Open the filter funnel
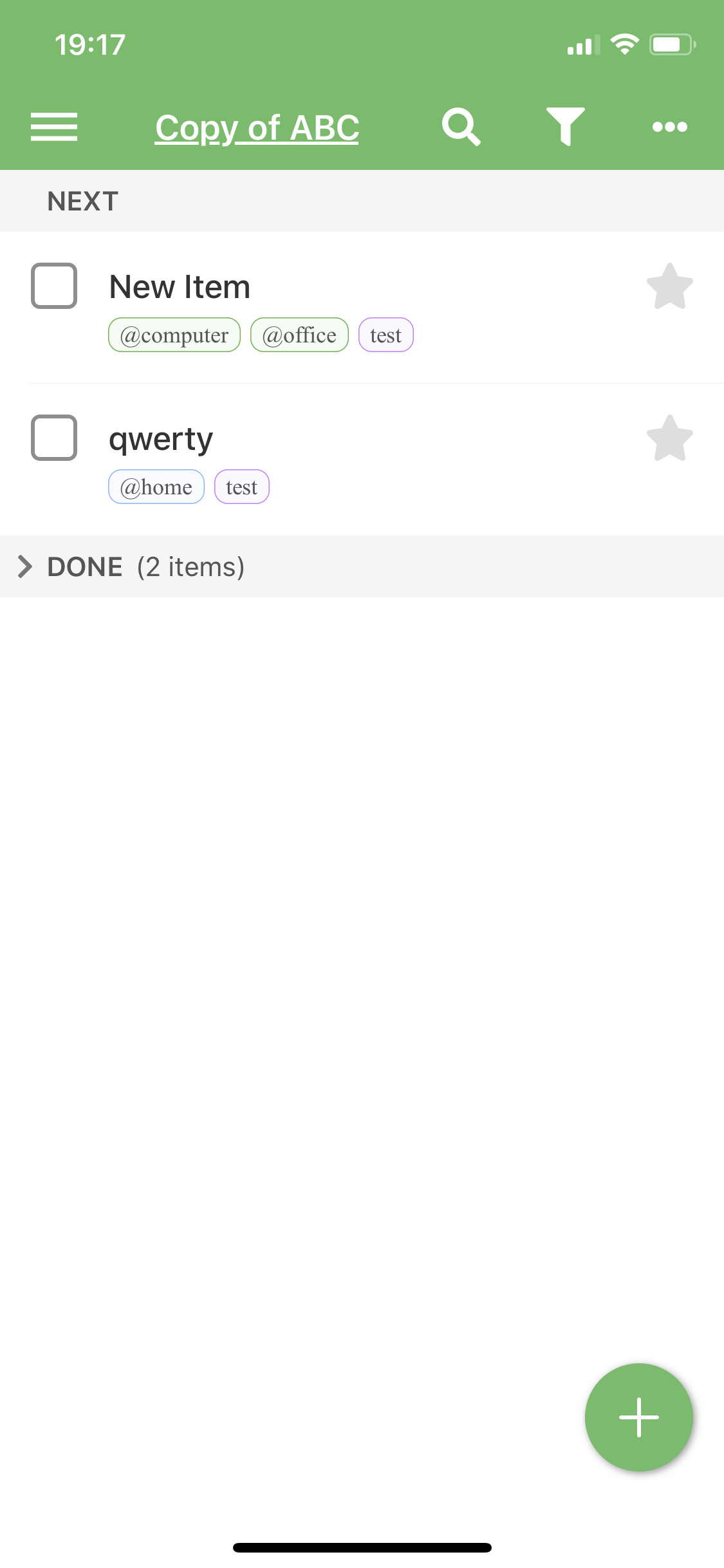 click(x=566, y=127)
